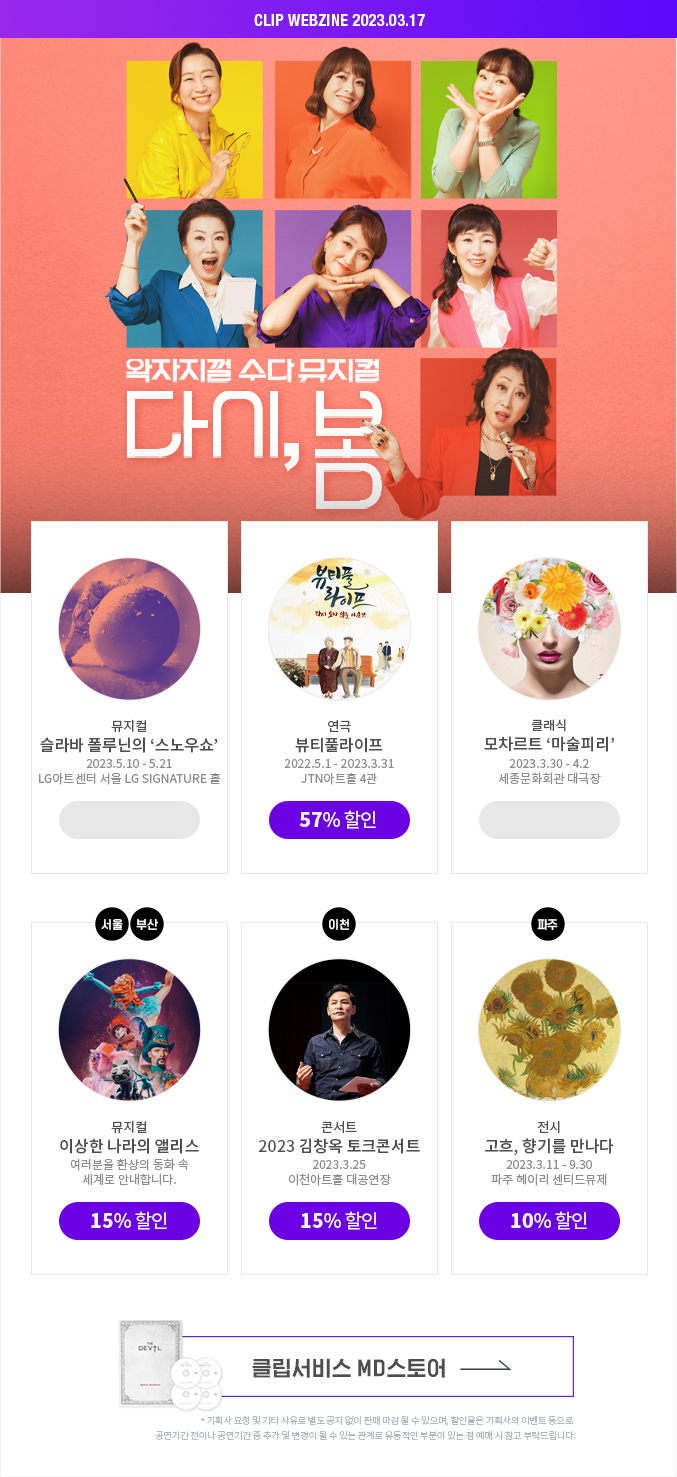Tap the 15% 할인 button for 김창옥 토크콘서트
Image resolution: width=677 pixels, height=1477 pixels.
pos(339,1221)
